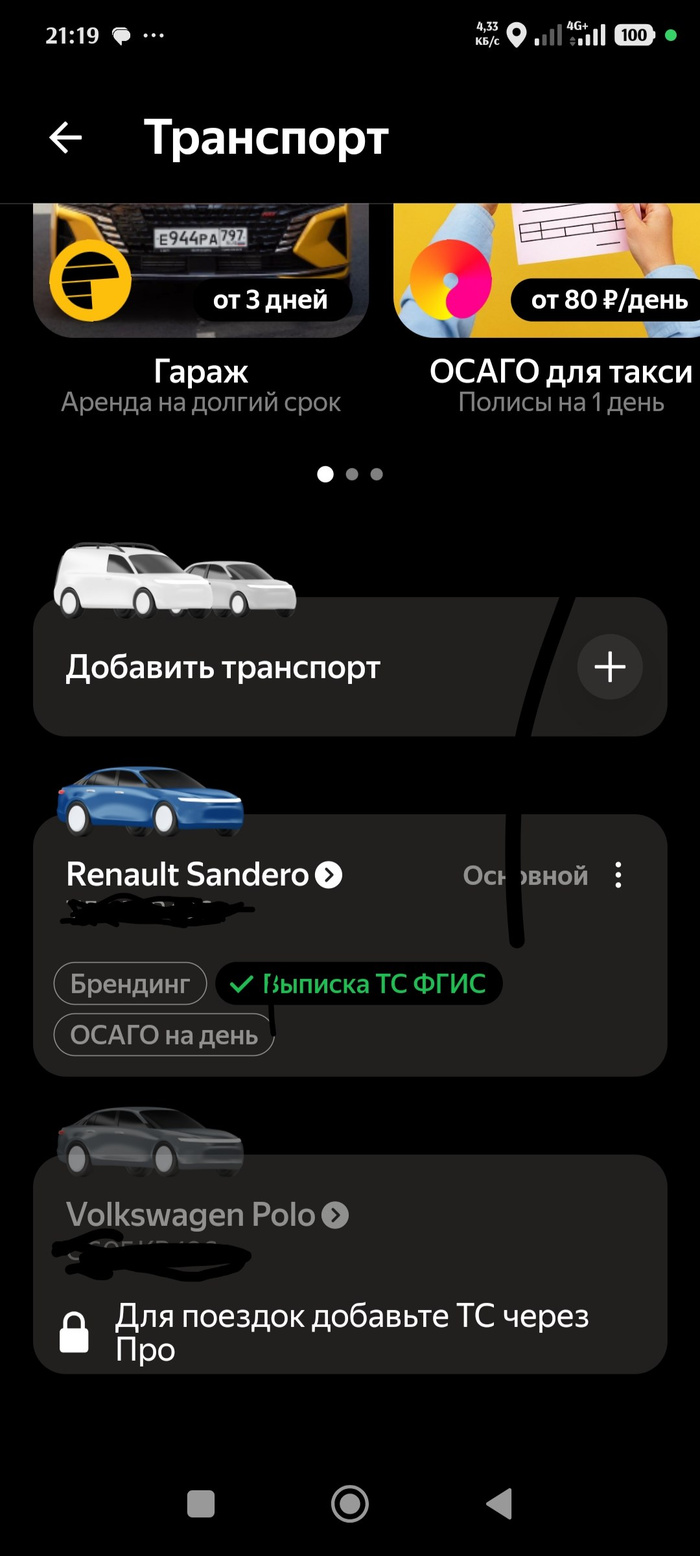Tap the system back triangle

pyautogui.click(x=498, y=1503)
